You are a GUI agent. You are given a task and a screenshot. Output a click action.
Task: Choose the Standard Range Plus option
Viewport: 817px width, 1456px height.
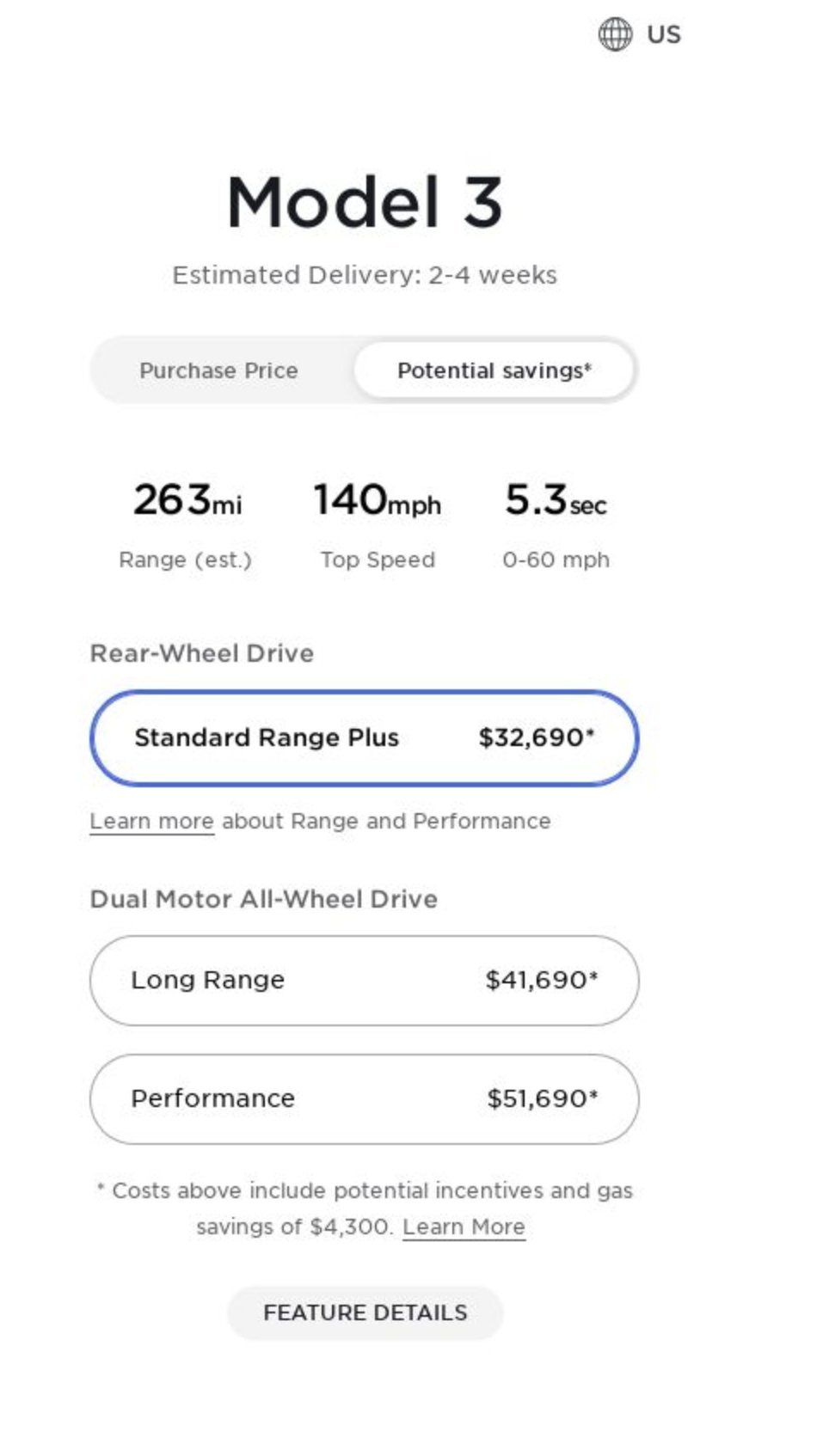[365, 738]
